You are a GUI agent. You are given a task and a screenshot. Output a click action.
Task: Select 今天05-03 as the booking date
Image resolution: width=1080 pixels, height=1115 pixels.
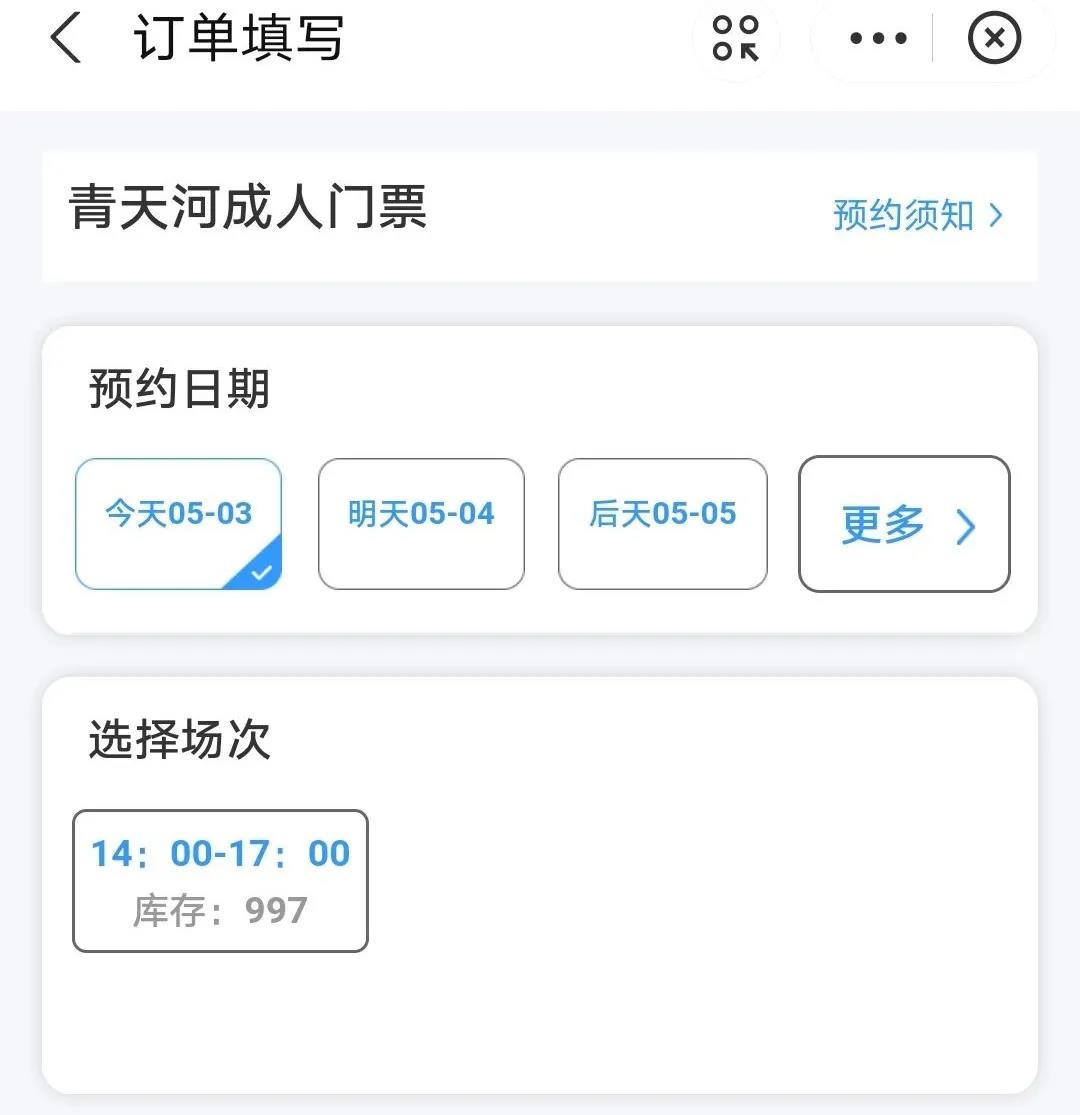179,523
